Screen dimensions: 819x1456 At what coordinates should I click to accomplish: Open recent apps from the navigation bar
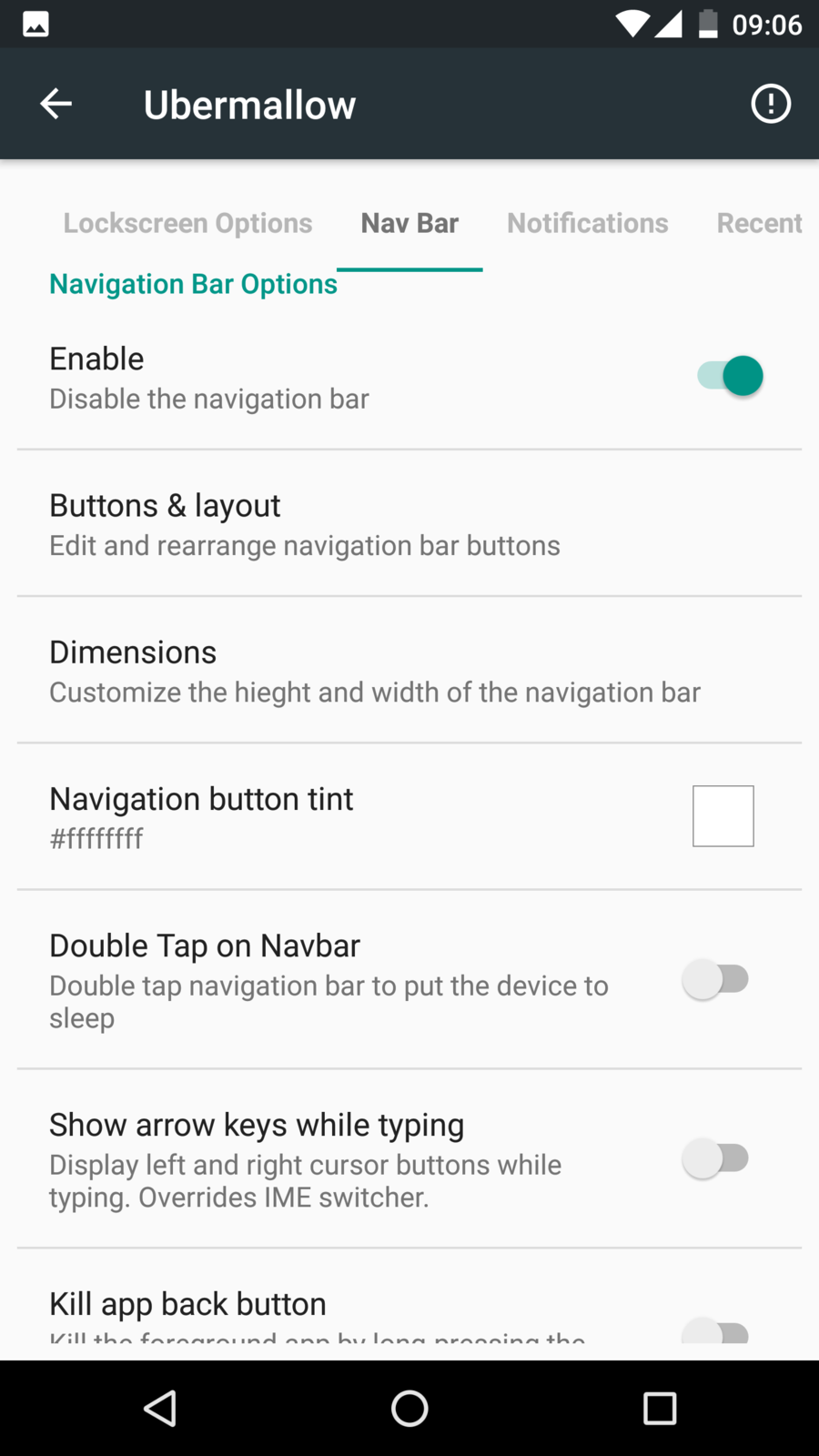tap(660, 1409)
